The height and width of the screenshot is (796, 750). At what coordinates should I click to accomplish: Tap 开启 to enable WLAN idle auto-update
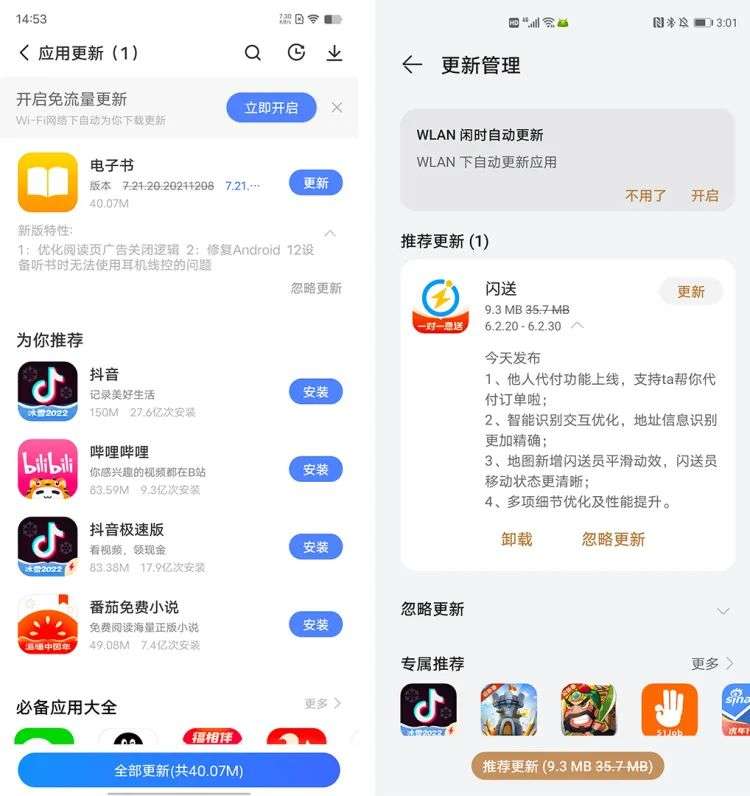(x=705, y=196)
